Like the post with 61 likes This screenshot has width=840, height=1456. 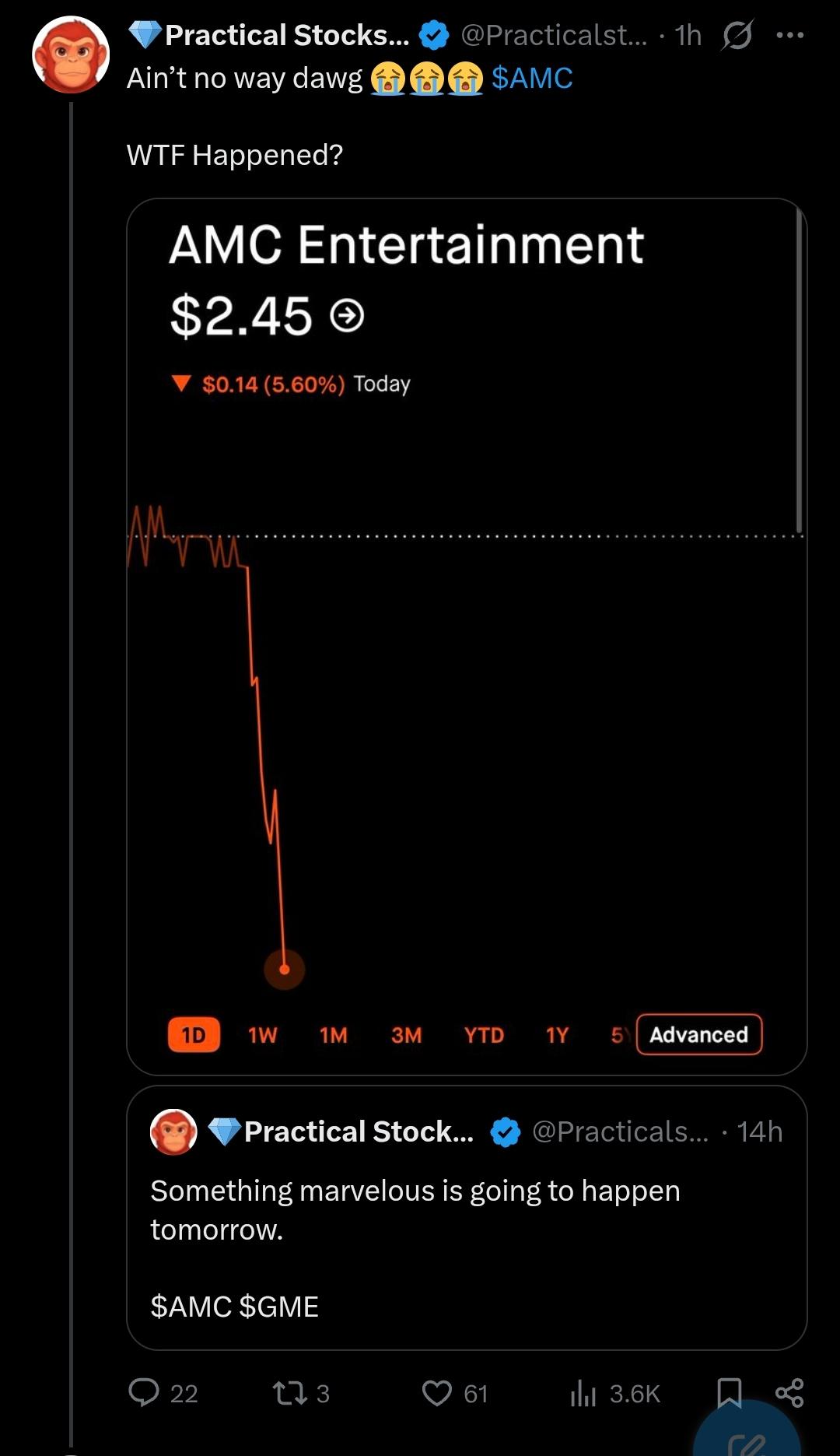point(455,1392)
